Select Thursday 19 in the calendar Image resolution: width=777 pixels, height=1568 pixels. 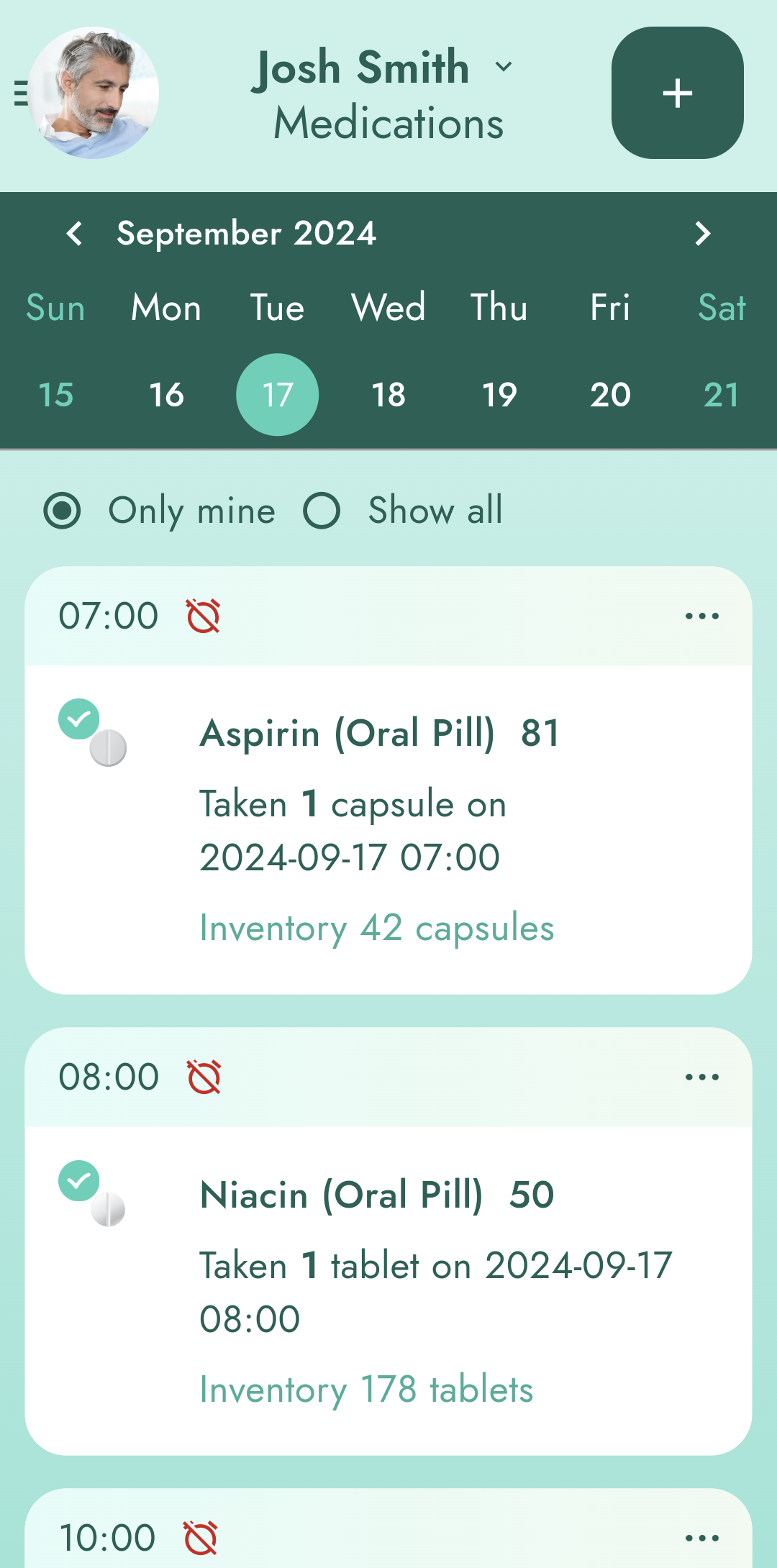pos(499,395)
